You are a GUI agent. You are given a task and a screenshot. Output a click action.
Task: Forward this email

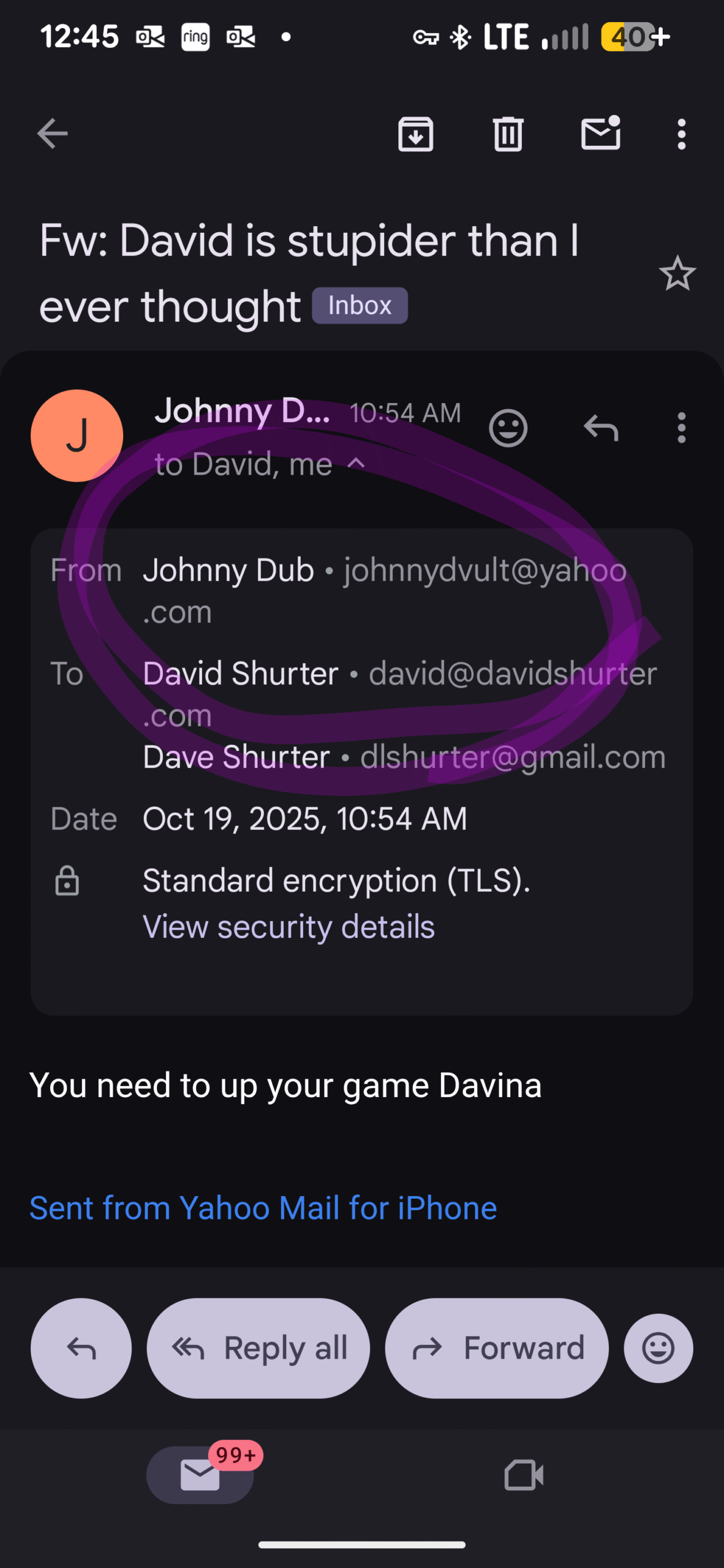497,1348
